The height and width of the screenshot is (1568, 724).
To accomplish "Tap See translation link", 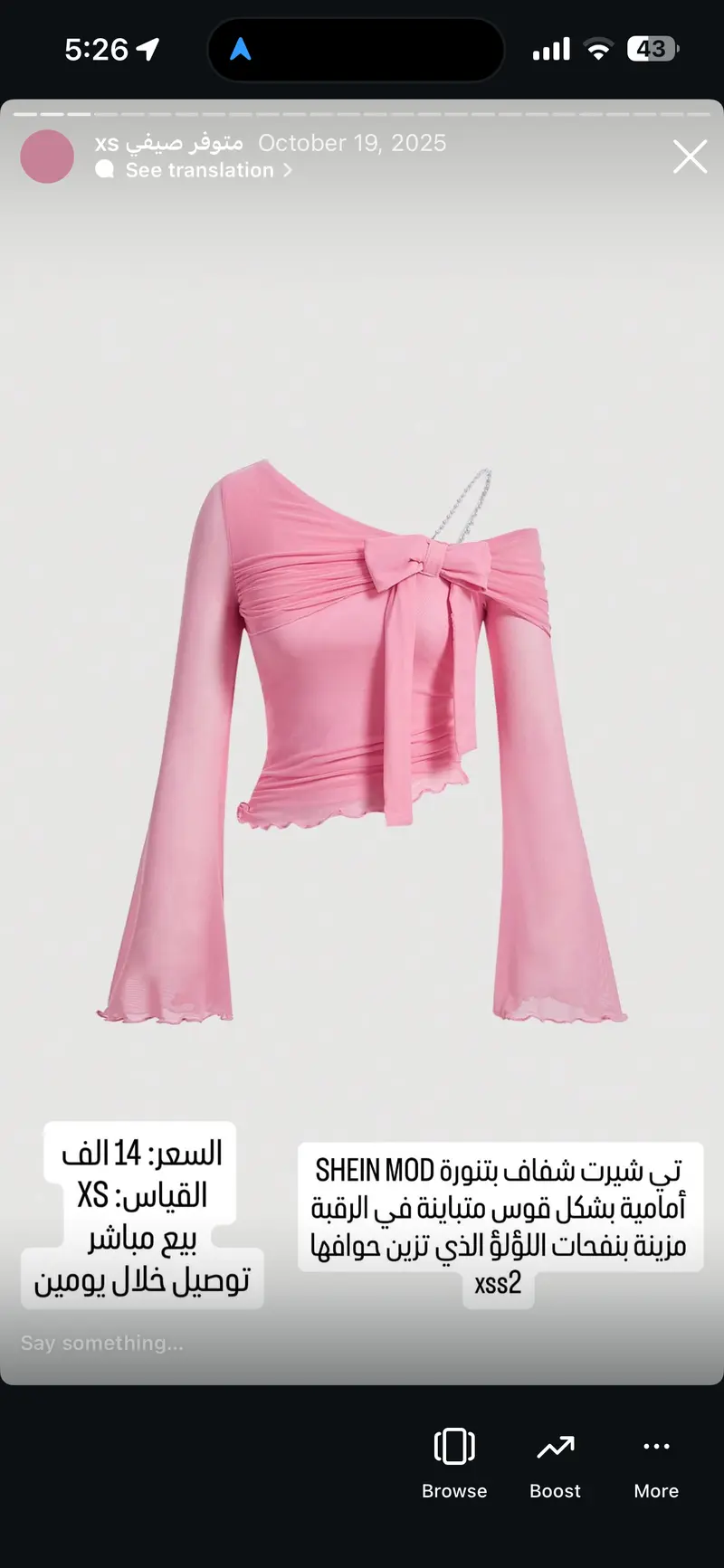I will click(x=199, y=170).
